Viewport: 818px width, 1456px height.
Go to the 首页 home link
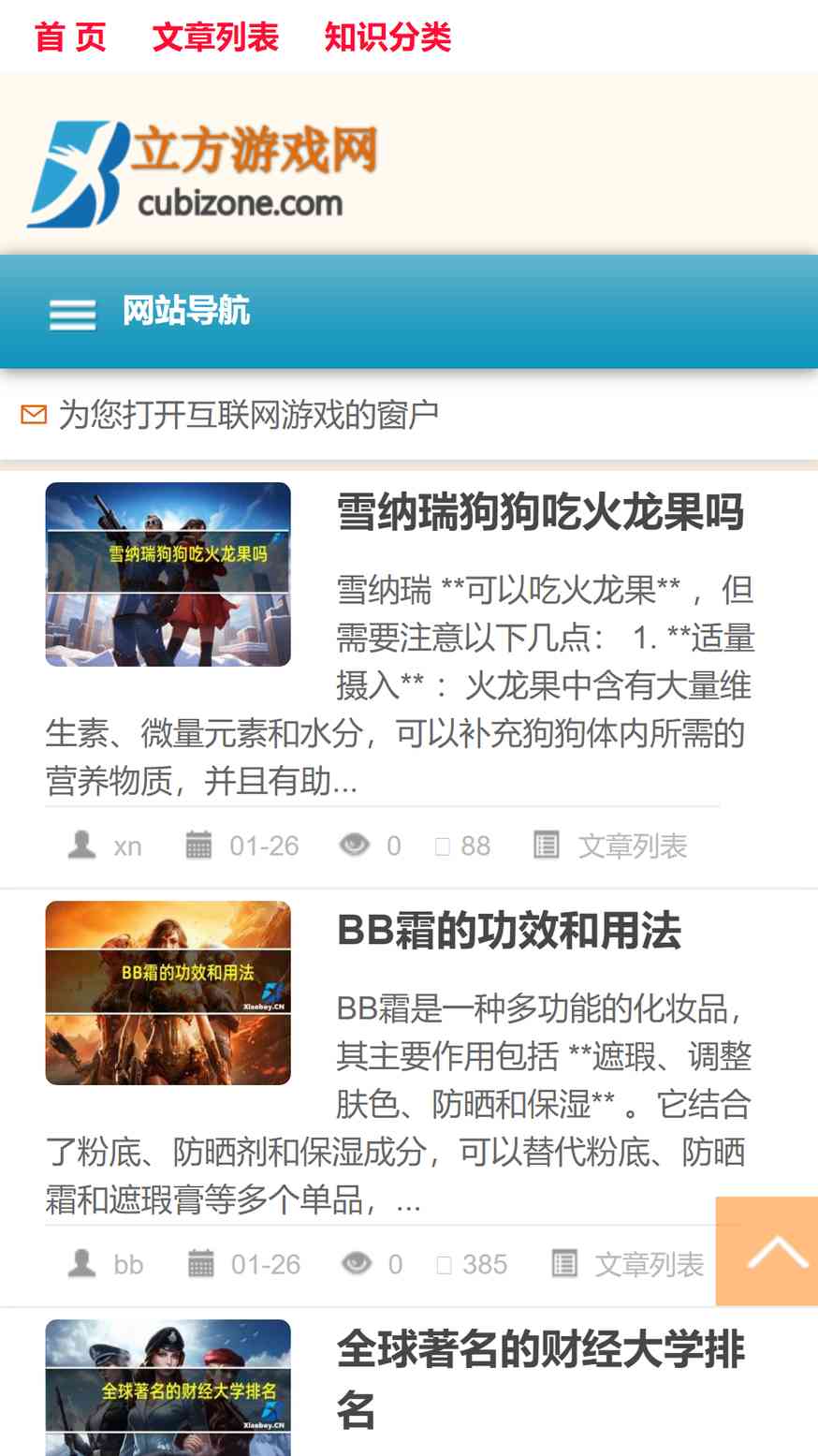[x=70, y=37]
